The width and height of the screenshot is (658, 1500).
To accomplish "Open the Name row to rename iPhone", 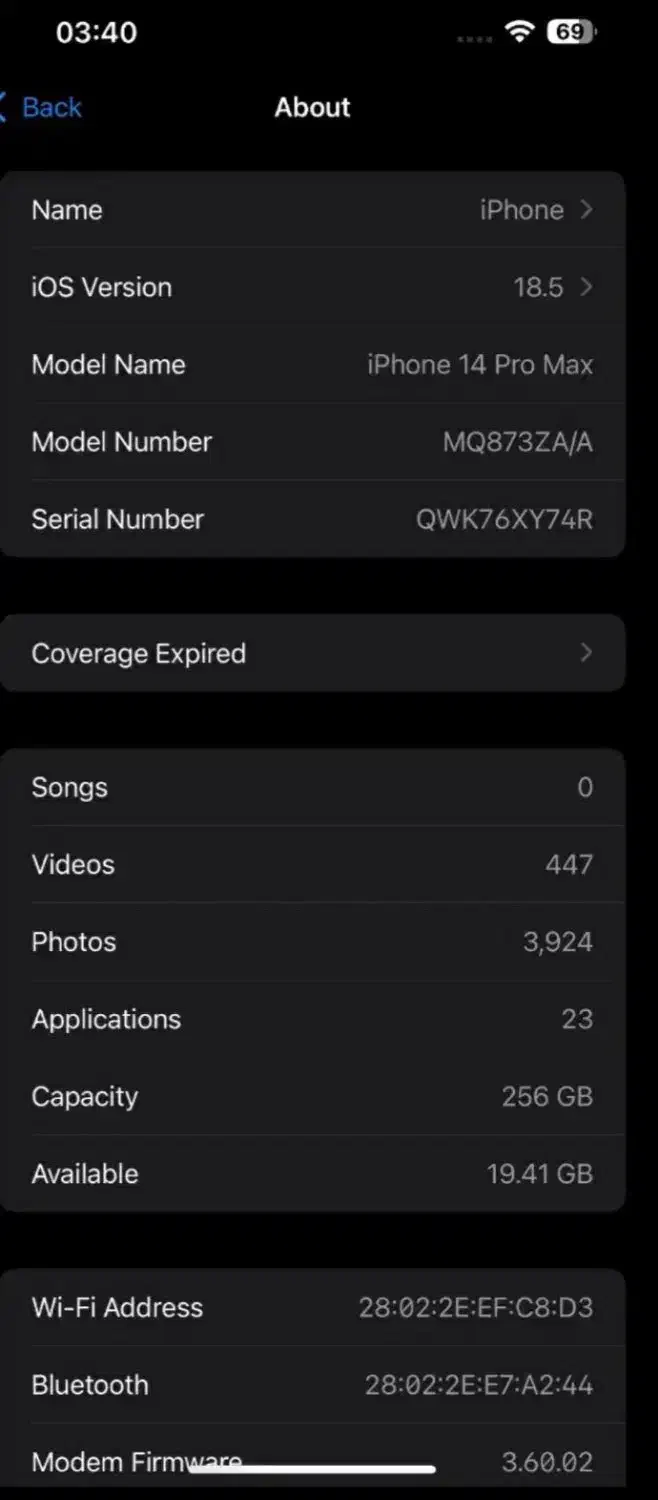I will [312, 210].
